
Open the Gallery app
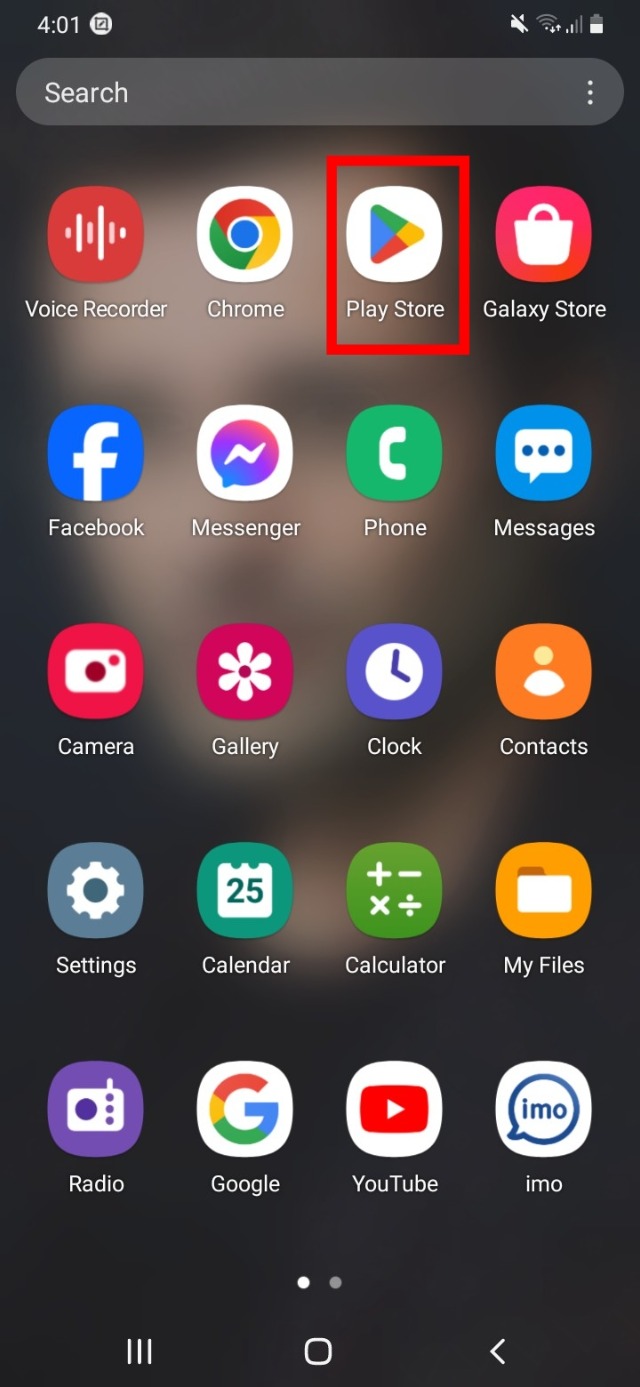tap(245, 672)
